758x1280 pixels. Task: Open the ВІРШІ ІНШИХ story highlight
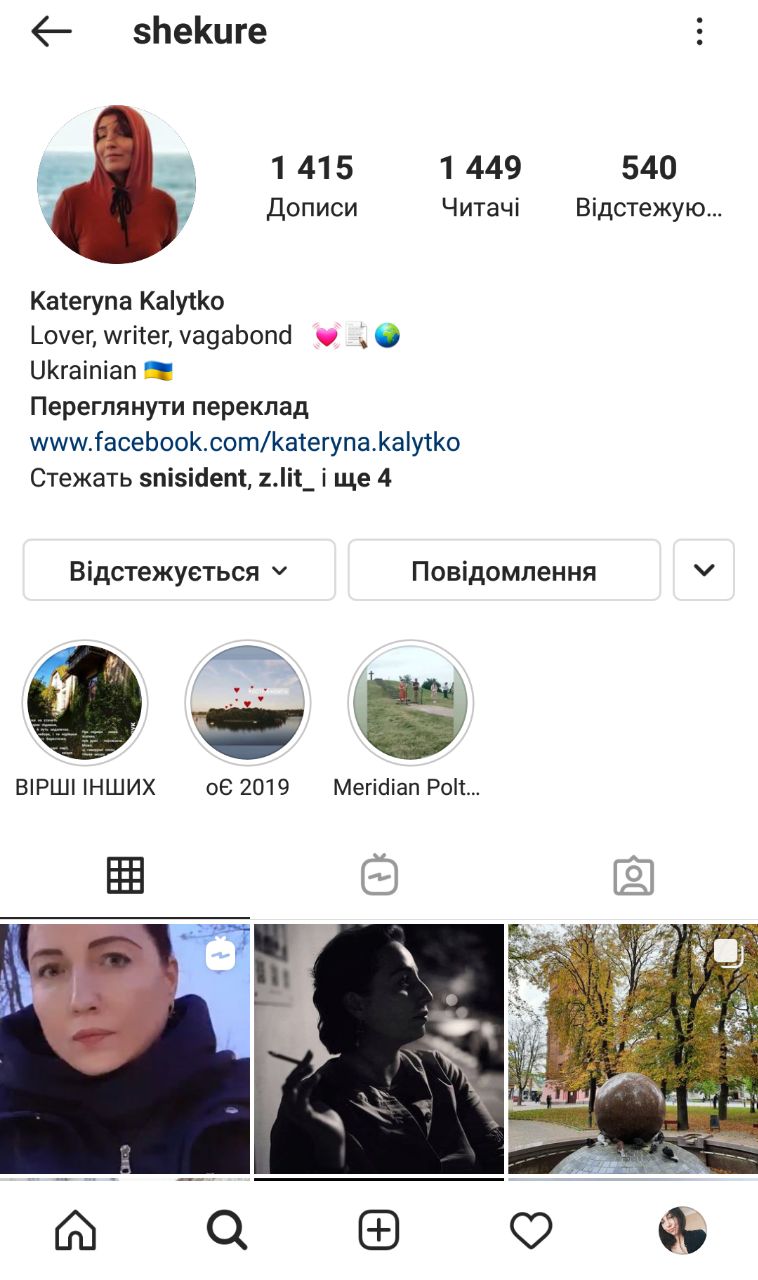(85, 703)
